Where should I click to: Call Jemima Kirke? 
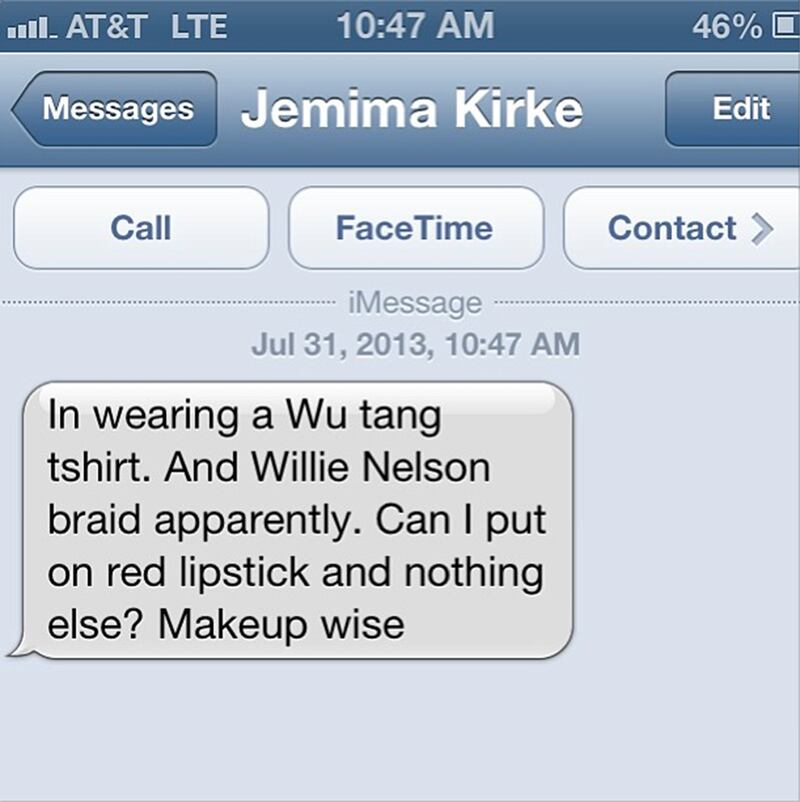[x=141, y=228]
